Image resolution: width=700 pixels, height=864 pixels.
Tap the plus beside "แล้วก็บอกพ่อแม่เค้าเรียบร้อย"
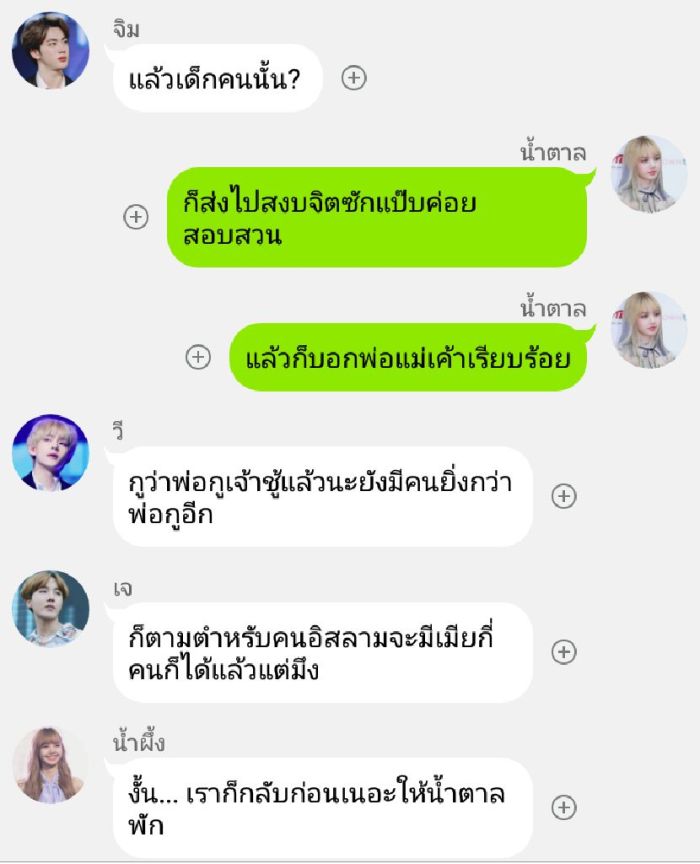199,357
